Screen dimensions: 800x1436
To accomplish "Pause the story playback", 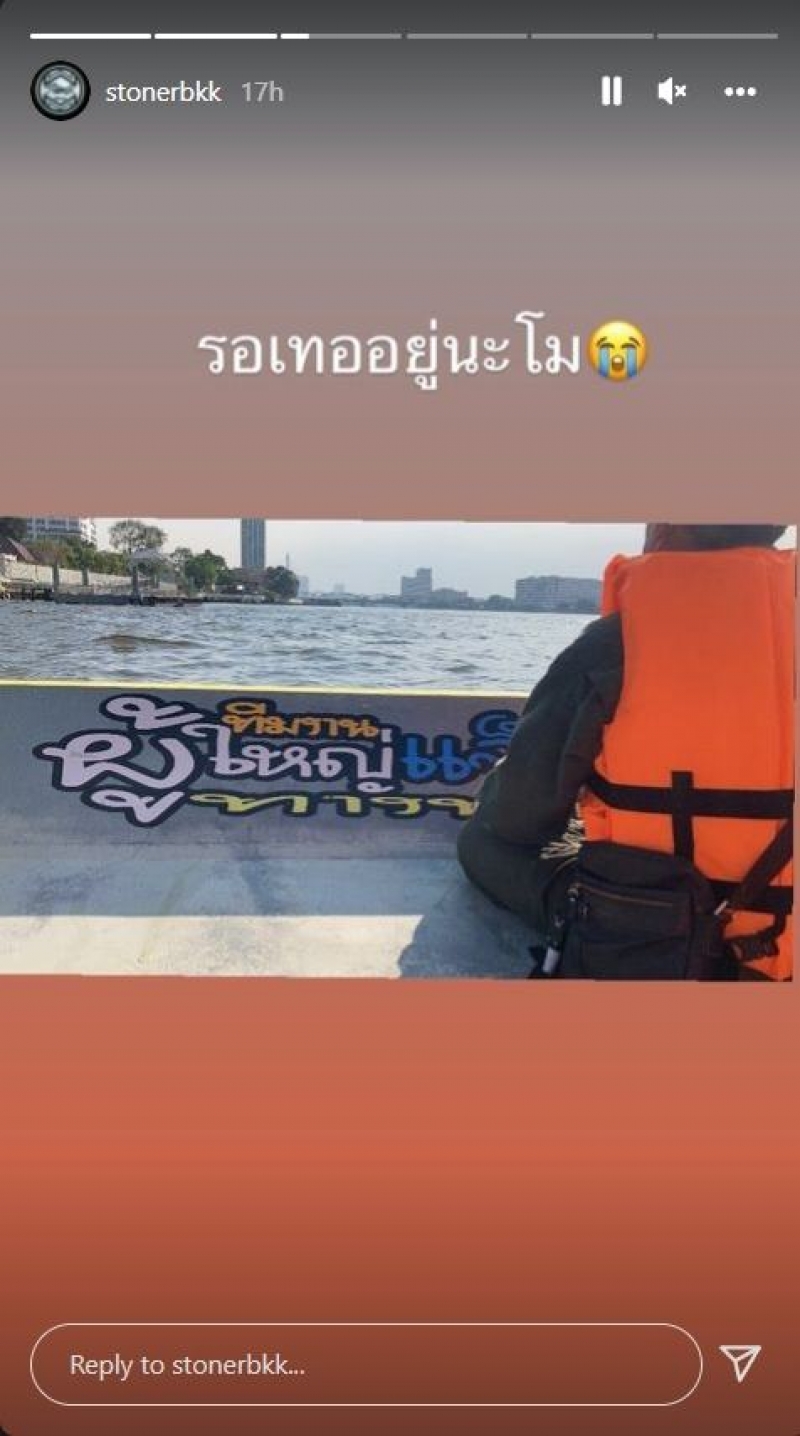I will (x=611, y=92).
